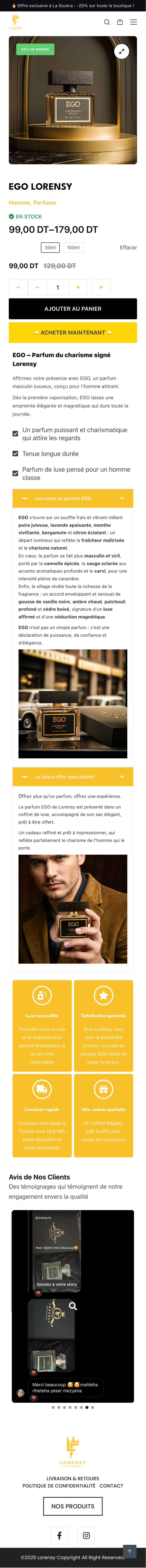Tap AJOUTER AU PANIER
146x1568 pixels.
(73, 309)
